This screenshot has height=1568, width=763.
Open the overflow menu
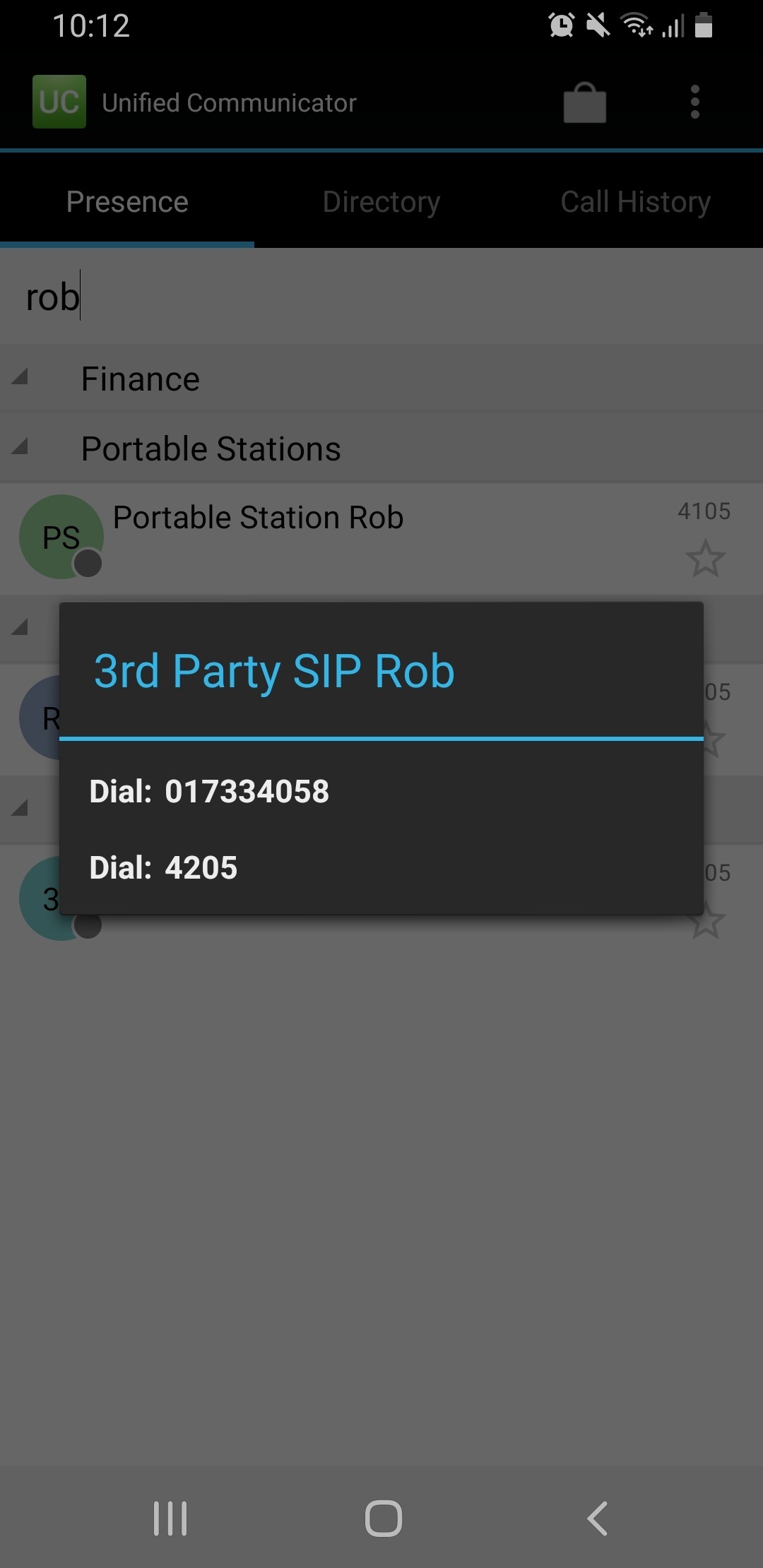(695, 102)
